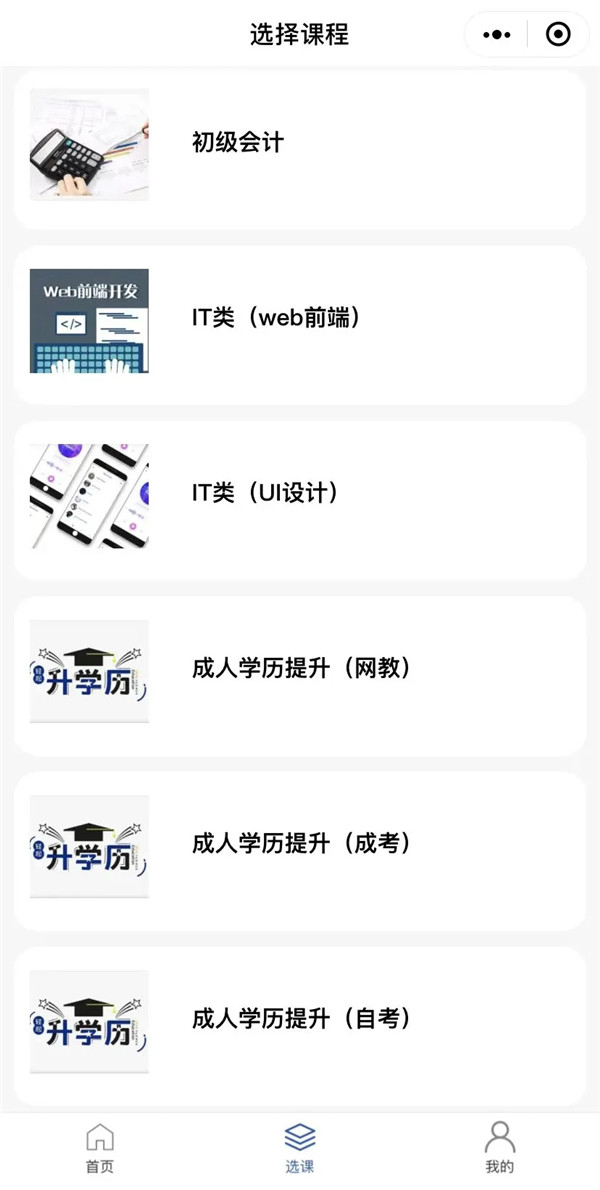The image size is (600, 1190).
Task: View 成人学历提升（自考）course
Action: pos(301,1019)
